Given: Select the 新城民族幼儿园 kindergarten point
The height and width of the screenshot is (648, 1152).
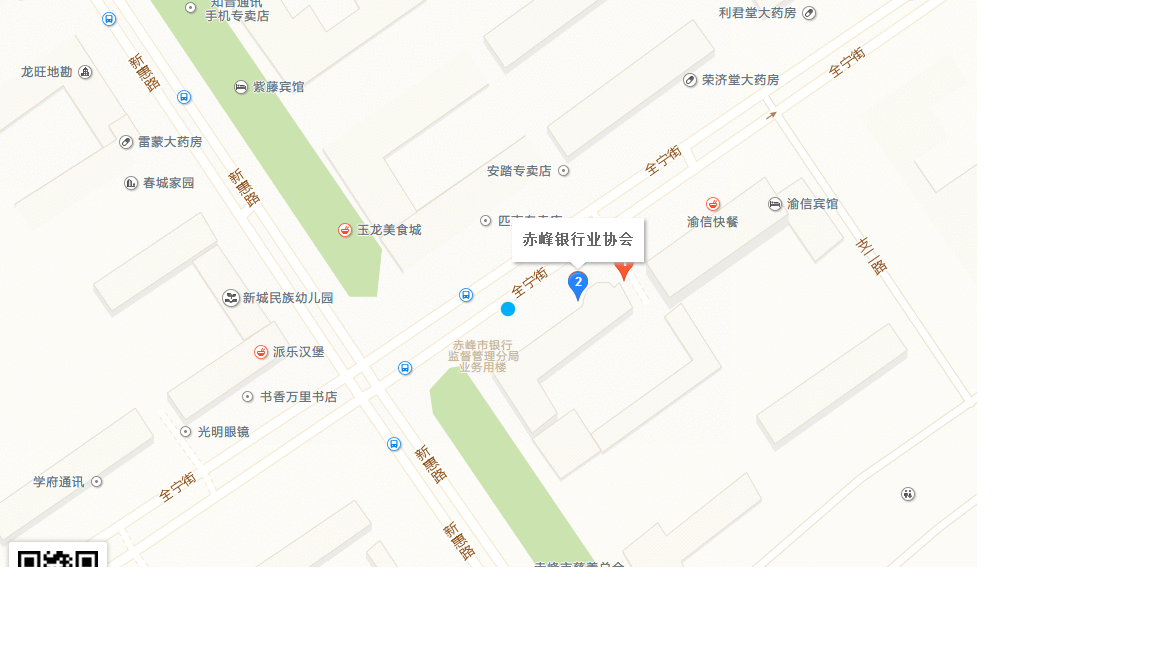Looking at the screenshot, I should coord(231,298).
